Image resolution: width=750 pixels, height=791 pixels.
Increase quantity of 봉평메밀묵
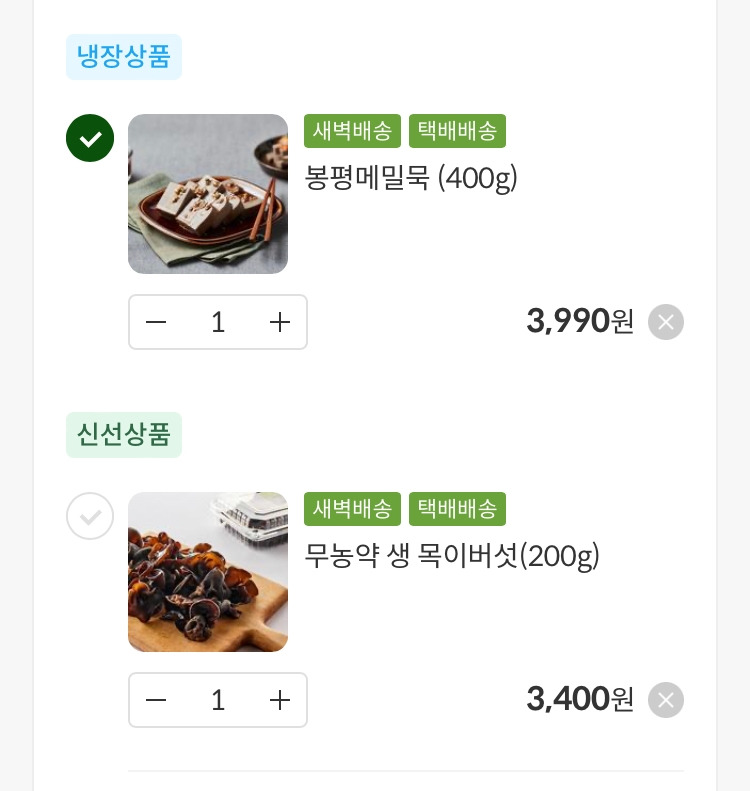(280, 322)
